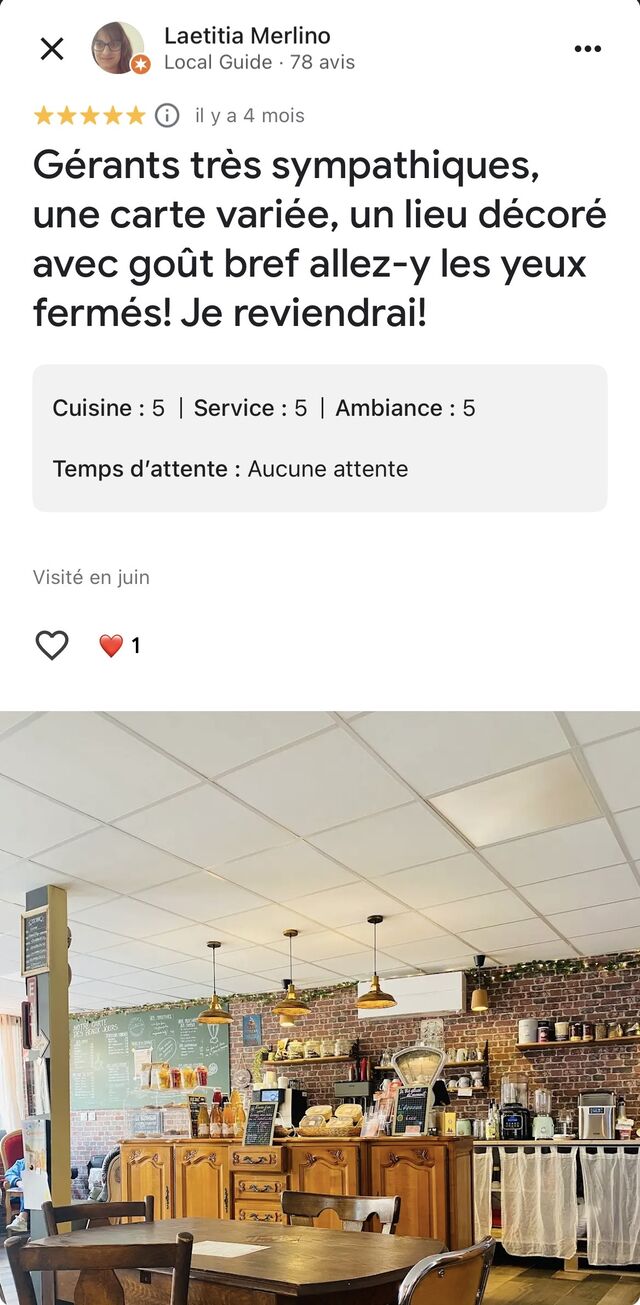Viewport: 640px width, 1305px height.
Task: Open the three-dot overflow menu
Action: click(x=587, y=48)
